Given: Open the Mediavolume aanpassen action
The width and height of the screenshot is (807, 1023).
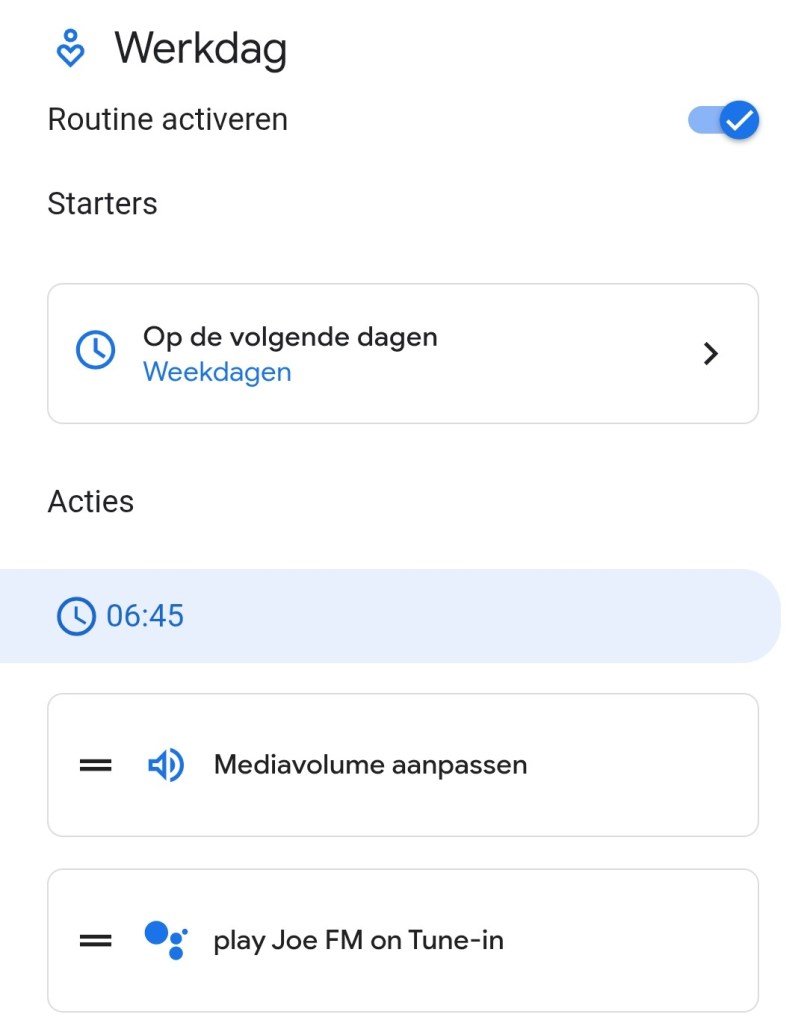Looking at the screenshot, I should click(x=402, y=765).
